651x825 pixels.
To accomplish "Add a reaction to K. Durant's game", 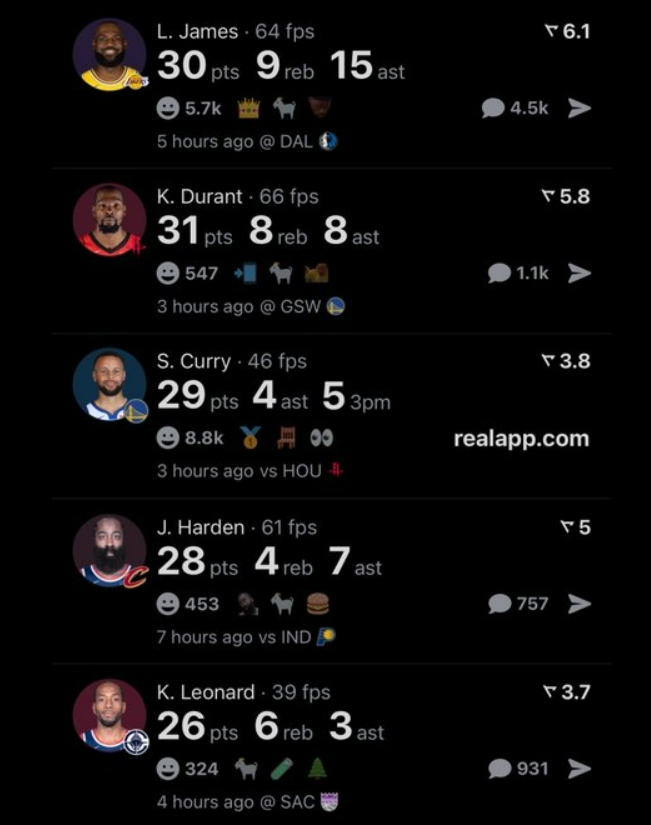I will pos(169,273).
